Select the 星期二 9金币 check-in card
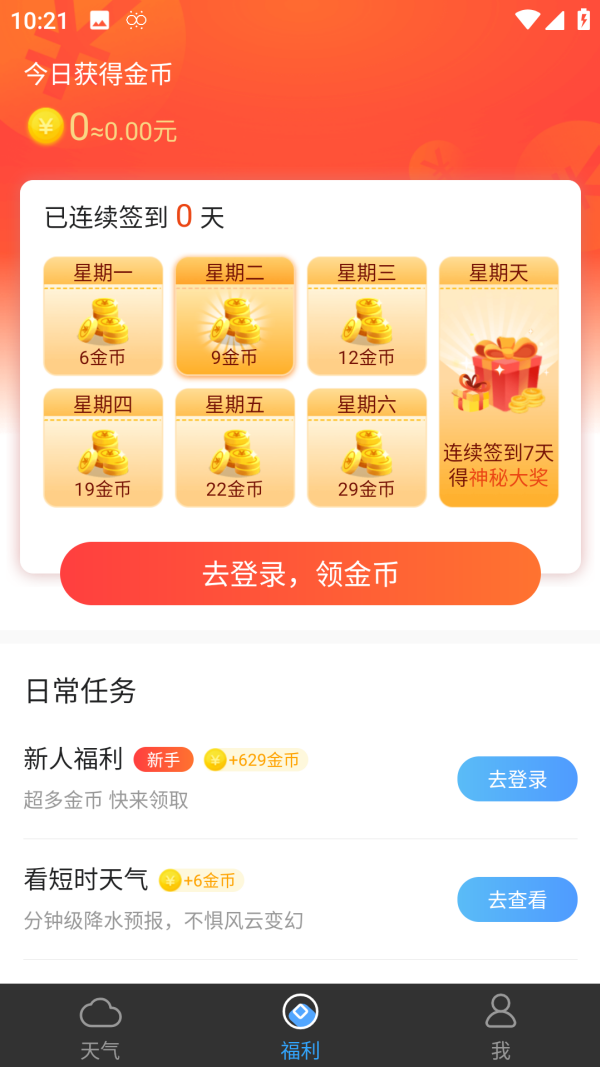600x1067 pixels. pyautogui.click(x=235, y=316)
